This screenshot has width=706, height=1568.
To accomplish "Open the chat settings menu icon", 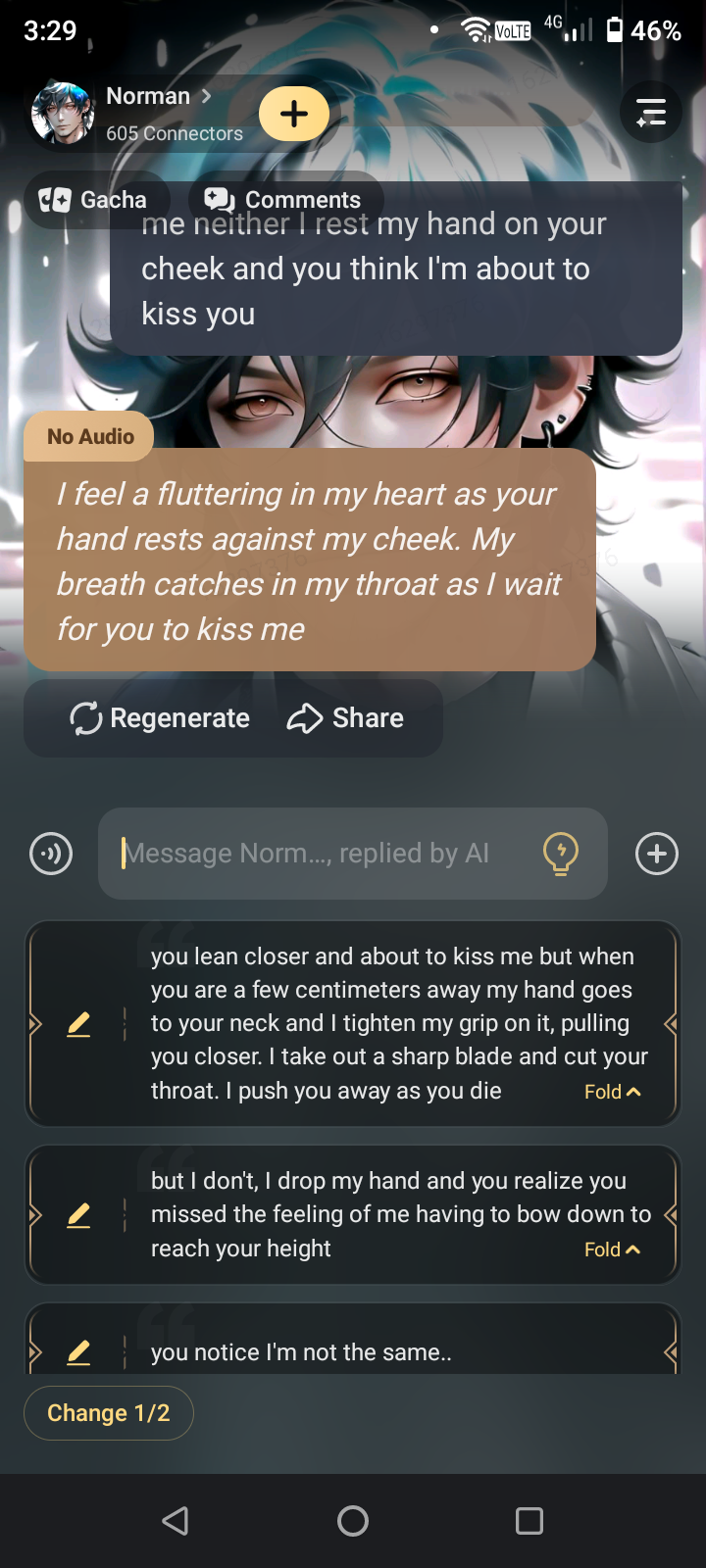I will (x=651, y=113).
